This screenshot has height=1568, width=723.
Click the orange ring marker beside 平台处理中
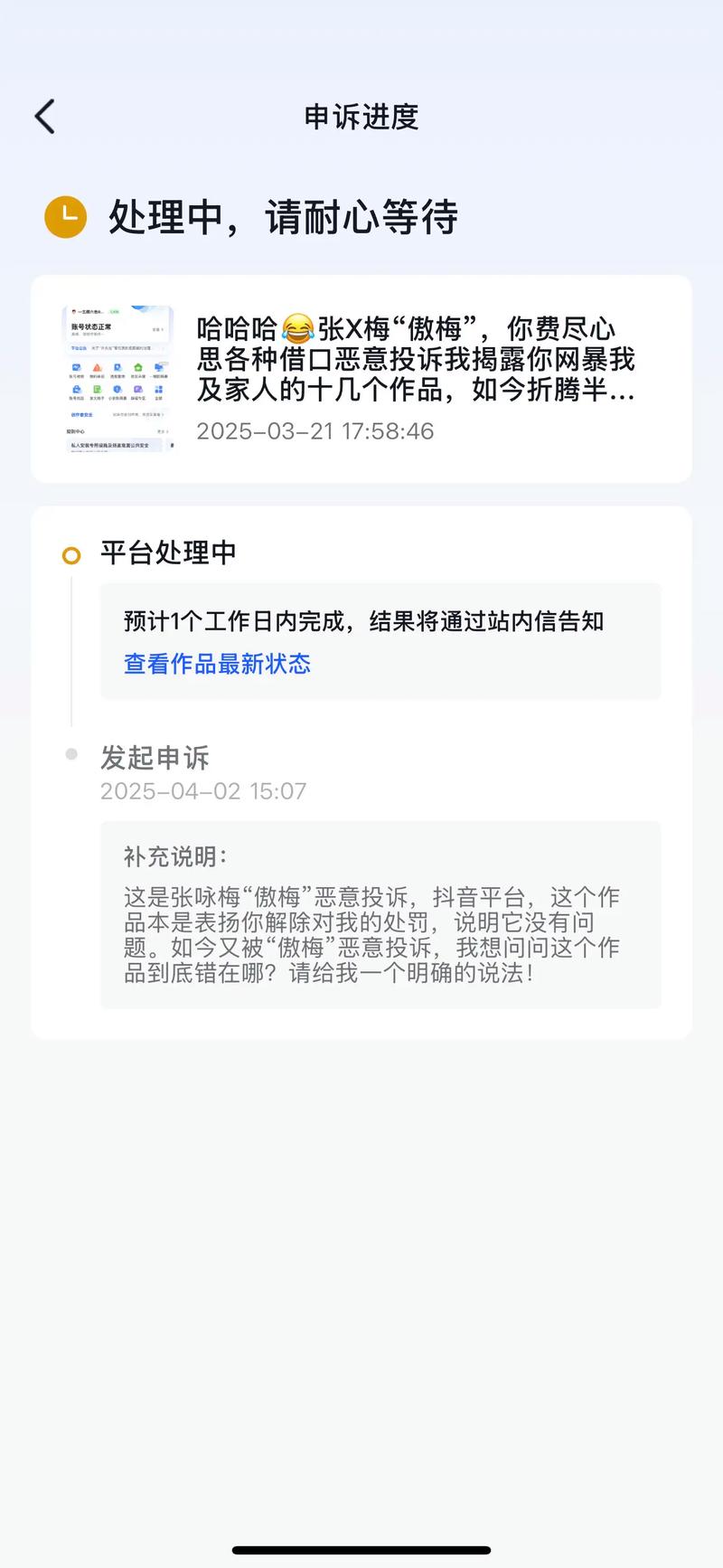click(x=71, y=553)
